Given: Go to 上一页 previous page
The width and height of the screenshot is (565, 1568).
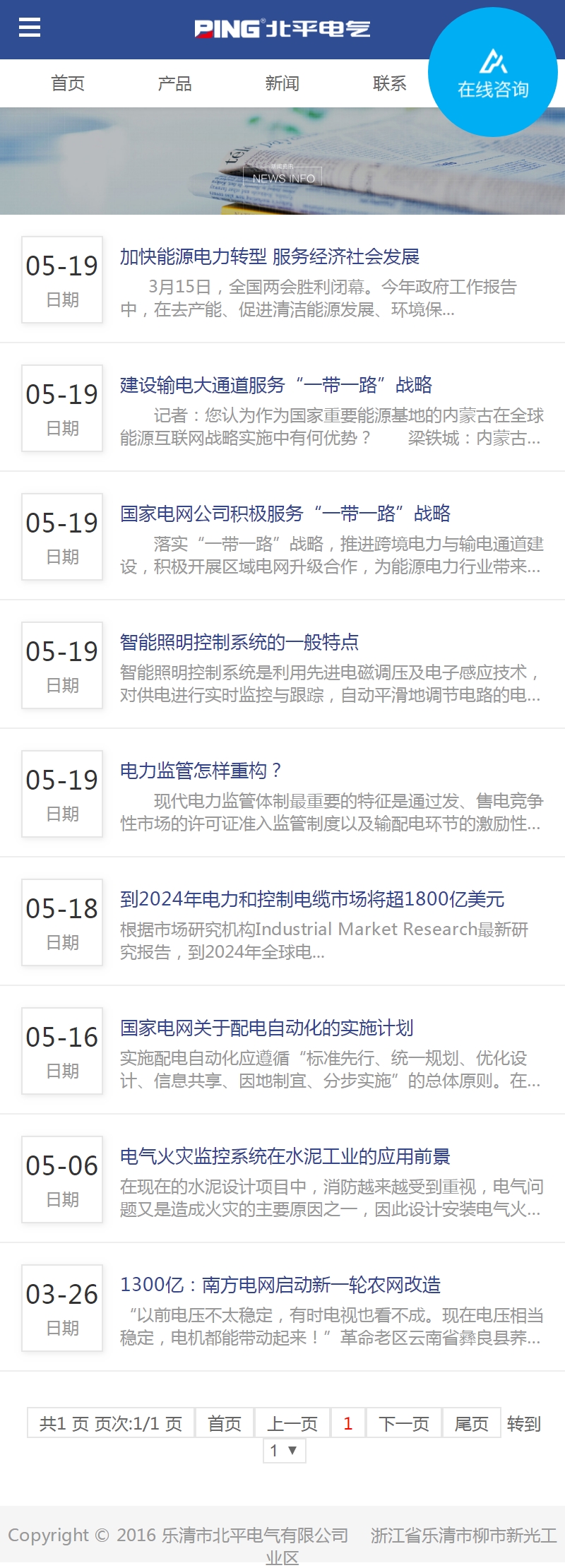Looking at the screenshot, I should (292, 1423).
